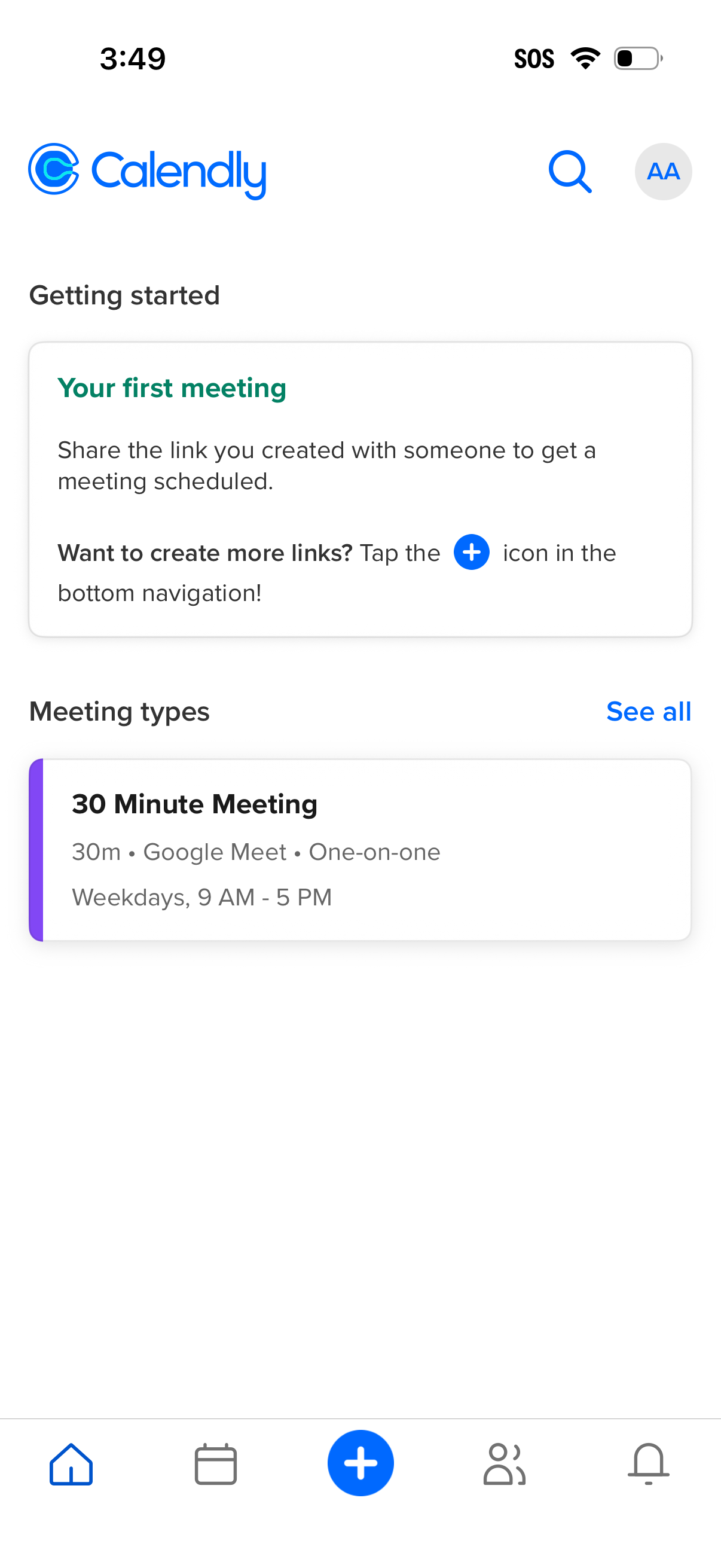Tap the purple accent bar on the meeting card

pyautogui.click(x=36, y=849)
